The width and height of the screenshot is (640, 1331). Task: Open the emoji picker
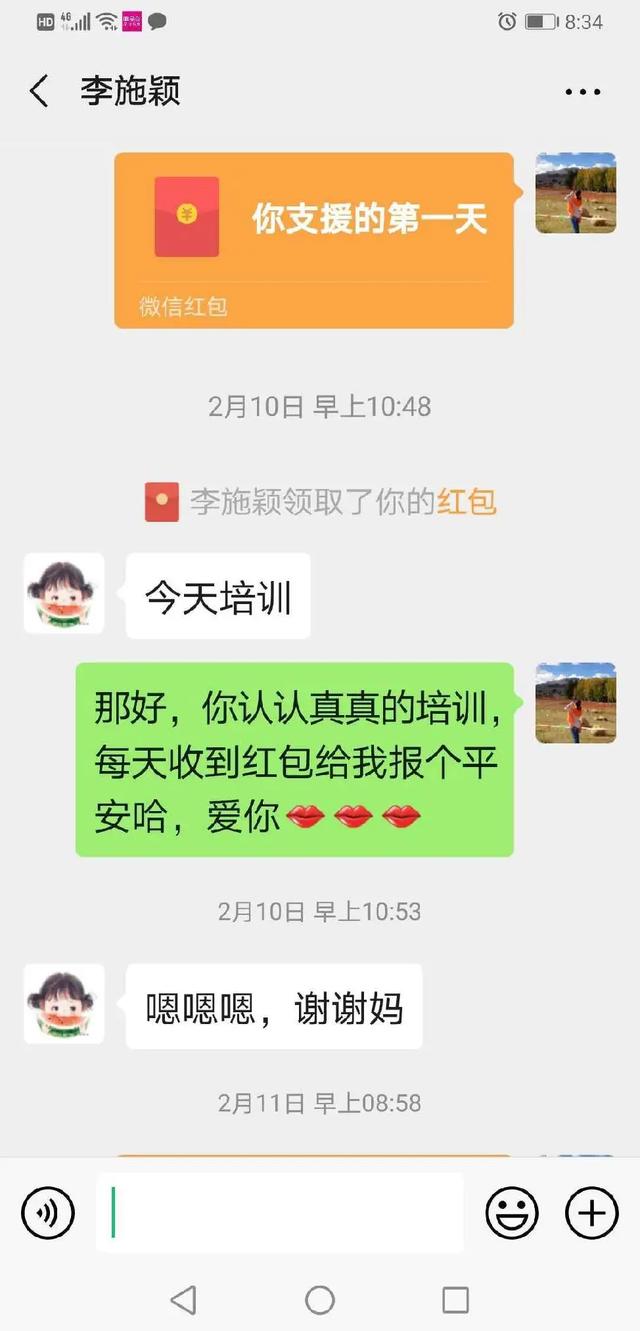coord(512,1213)
